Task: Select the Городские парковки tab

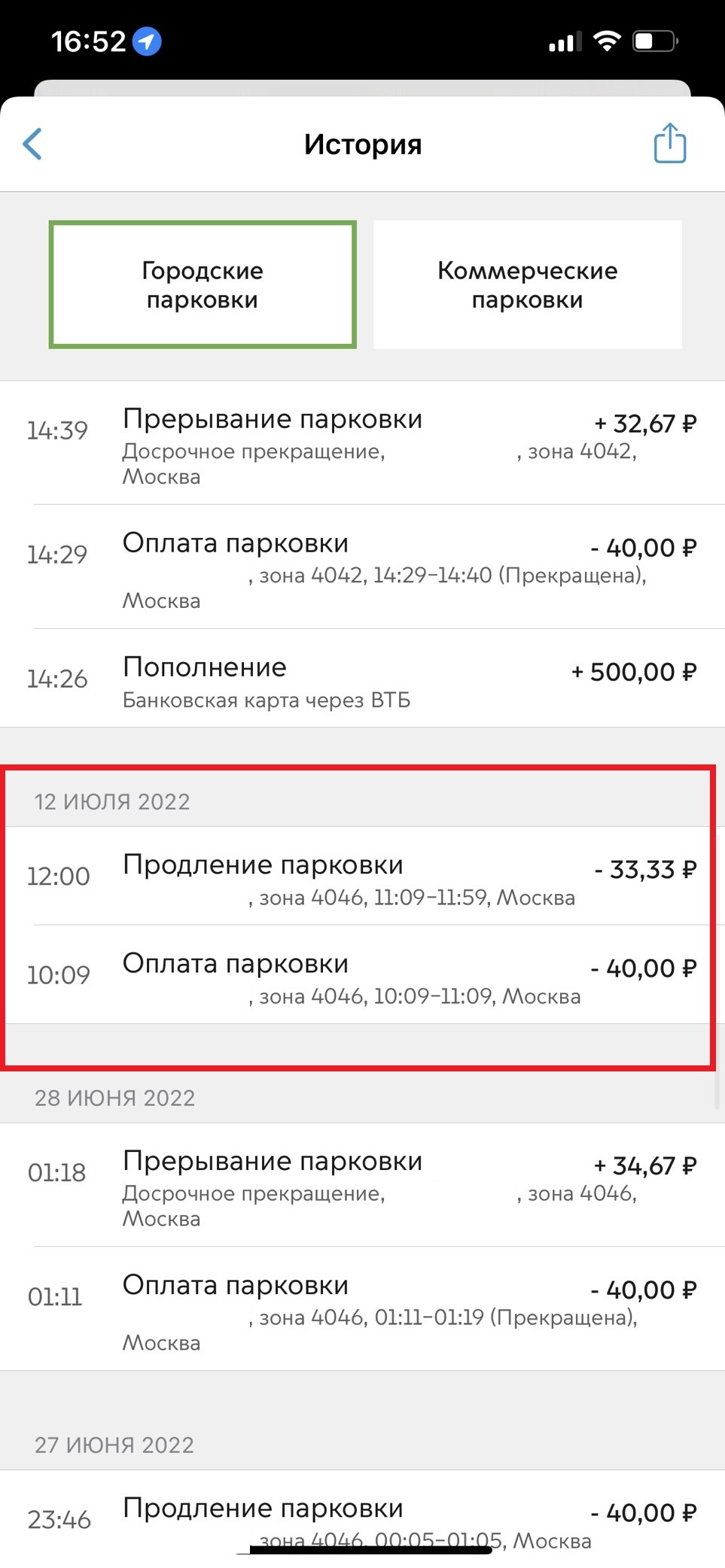Action: point(203,284)
